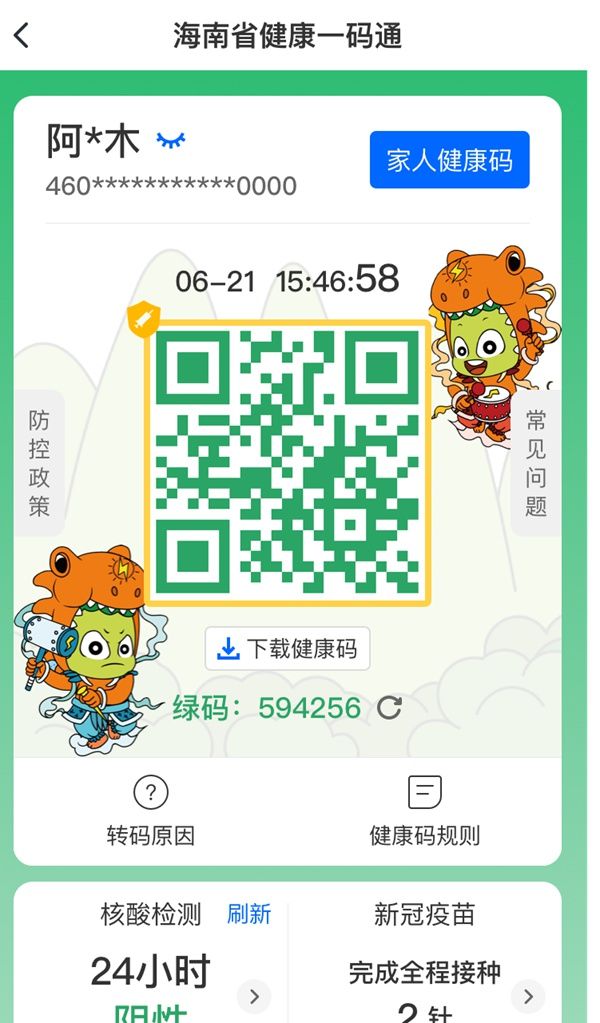Refresh the green code status icon
Image resolution: width=600 pixels, height=1023 pixels.
pyautogui.click(x=389, y=707)
